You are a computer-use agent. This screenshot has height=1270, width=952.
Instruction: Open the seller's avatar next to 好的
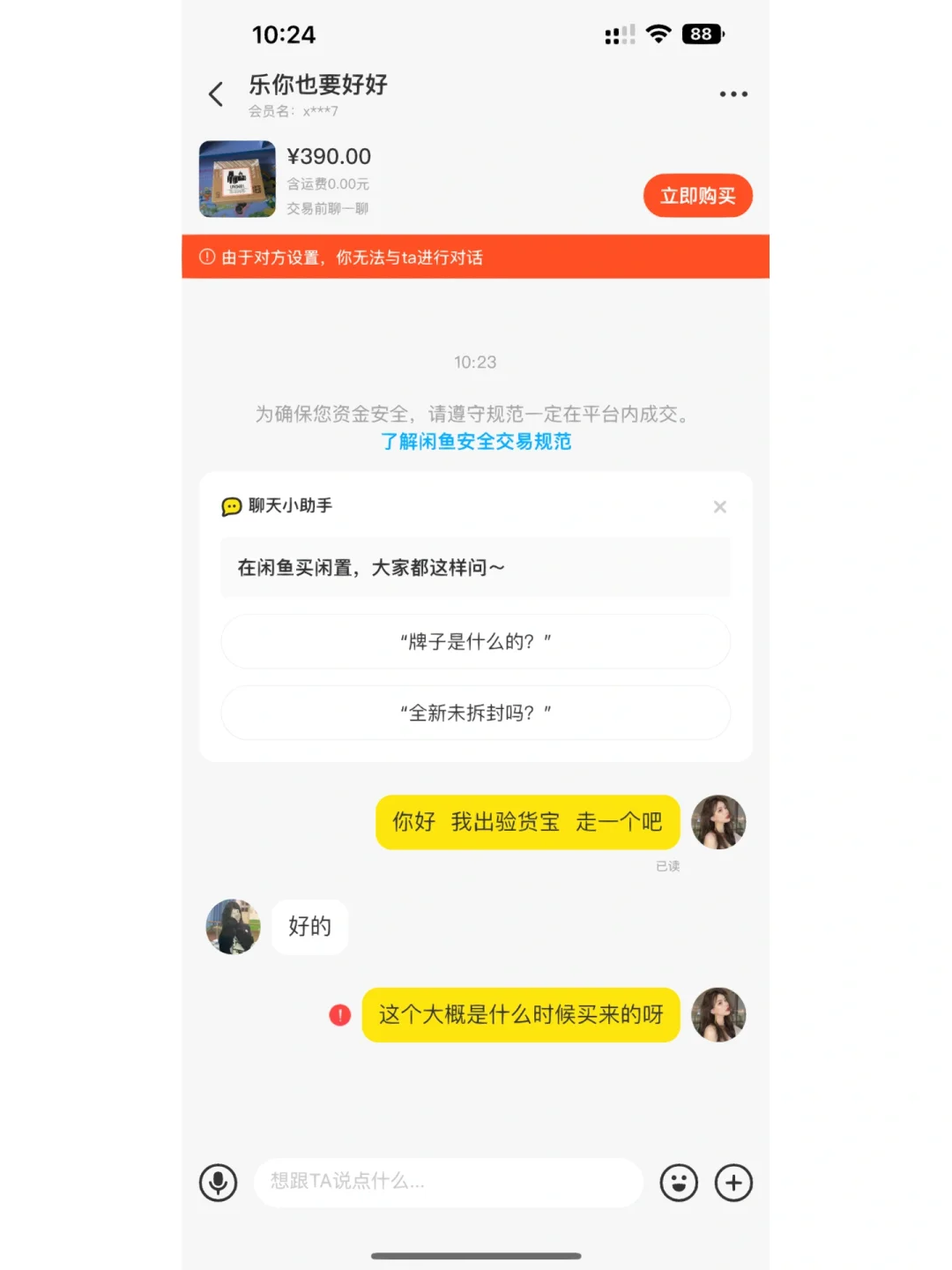coord(234,927)
